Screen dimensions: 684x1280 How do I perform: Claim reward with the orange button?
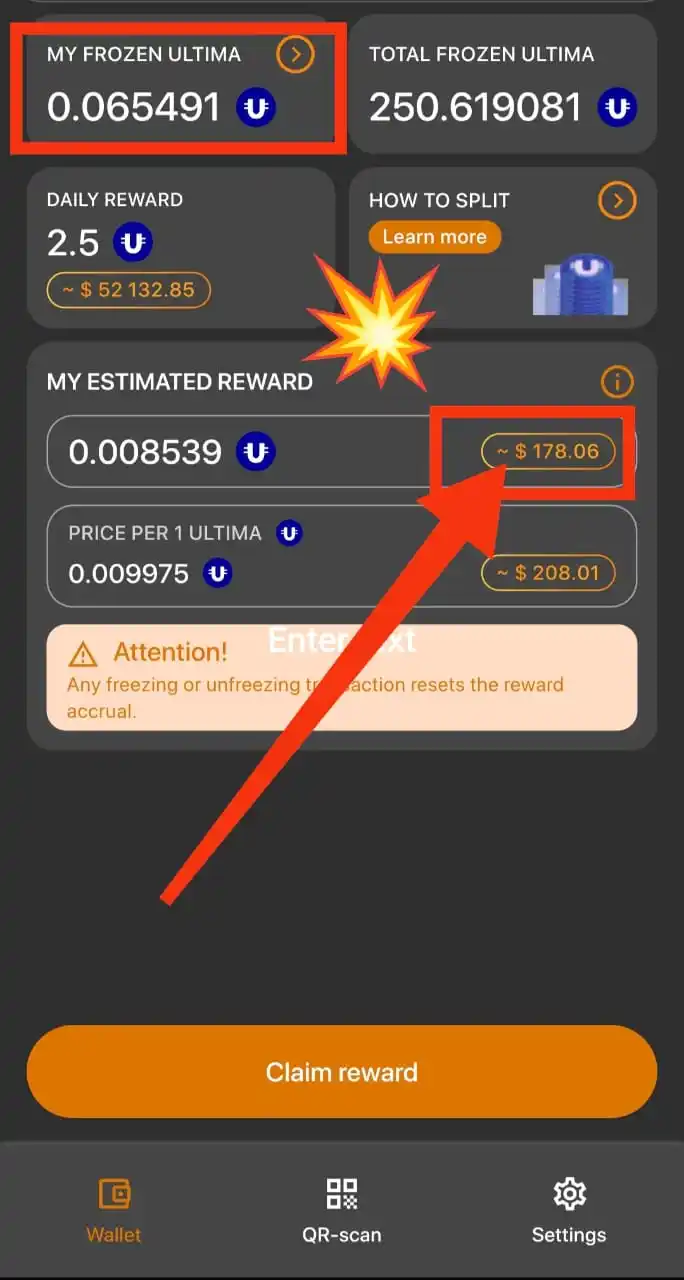[x=342, y=1072]
